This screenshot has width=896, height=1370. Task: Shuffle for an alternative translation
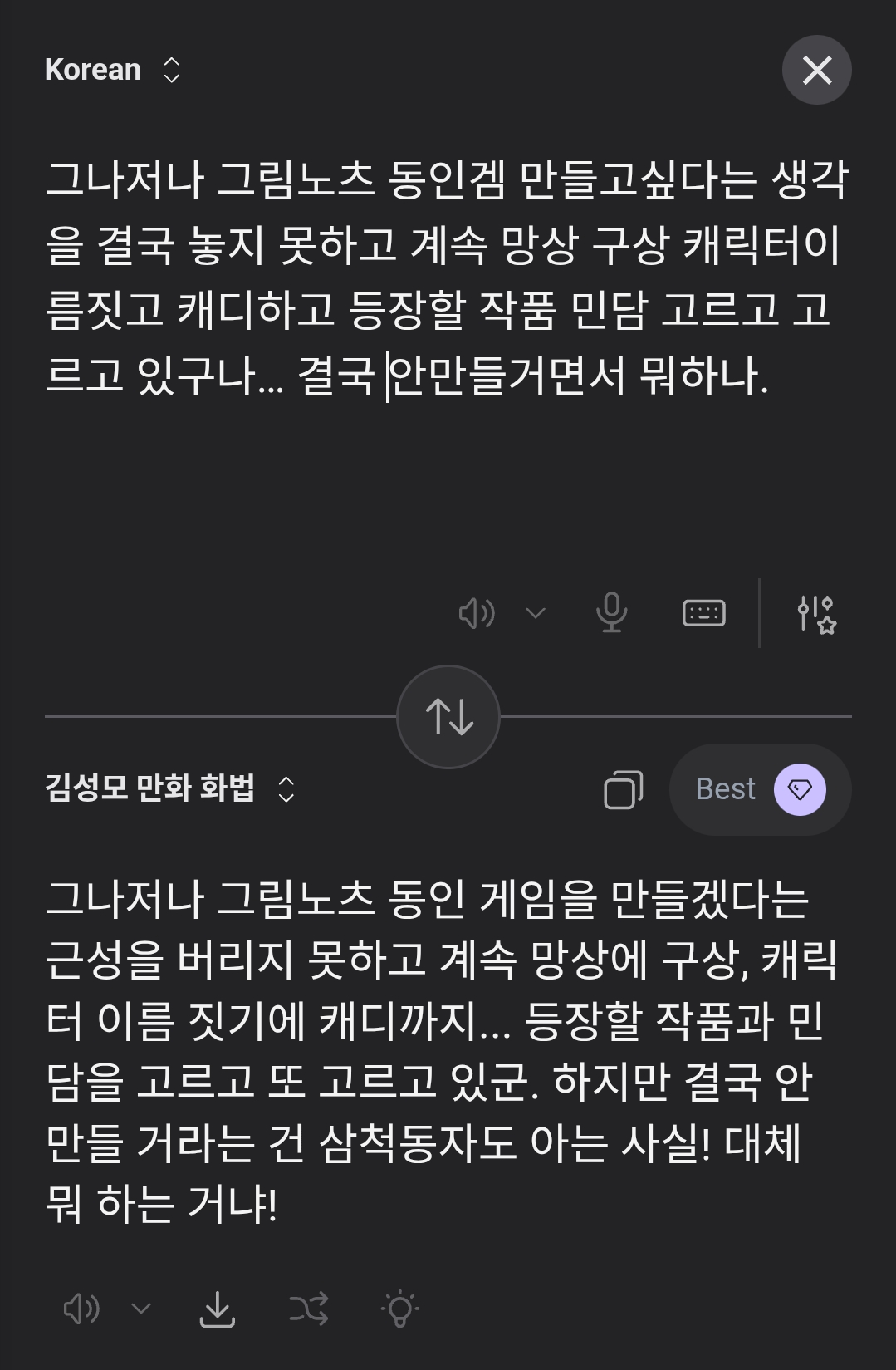(x=309, y=1309)
